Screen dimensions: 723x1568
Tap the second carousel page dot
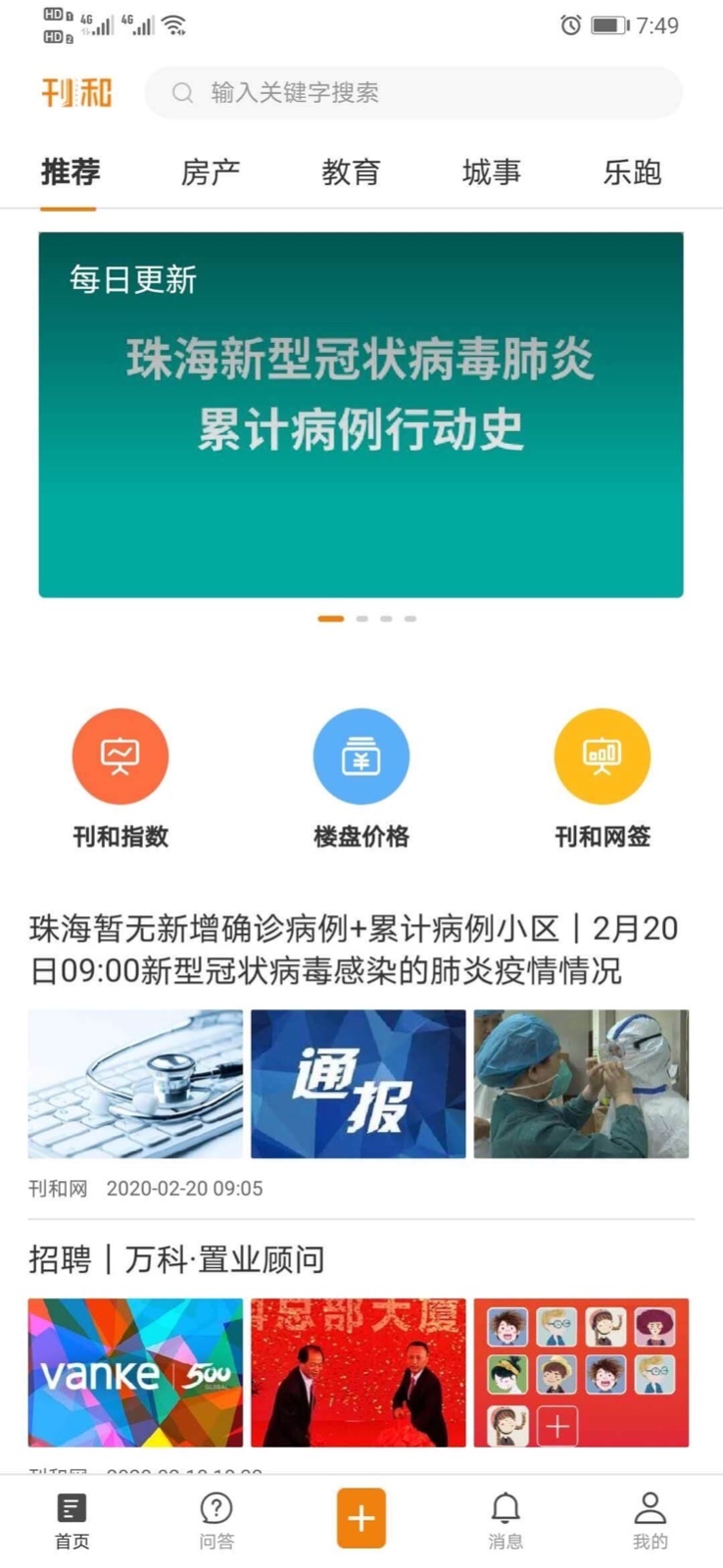pos(361,618)
